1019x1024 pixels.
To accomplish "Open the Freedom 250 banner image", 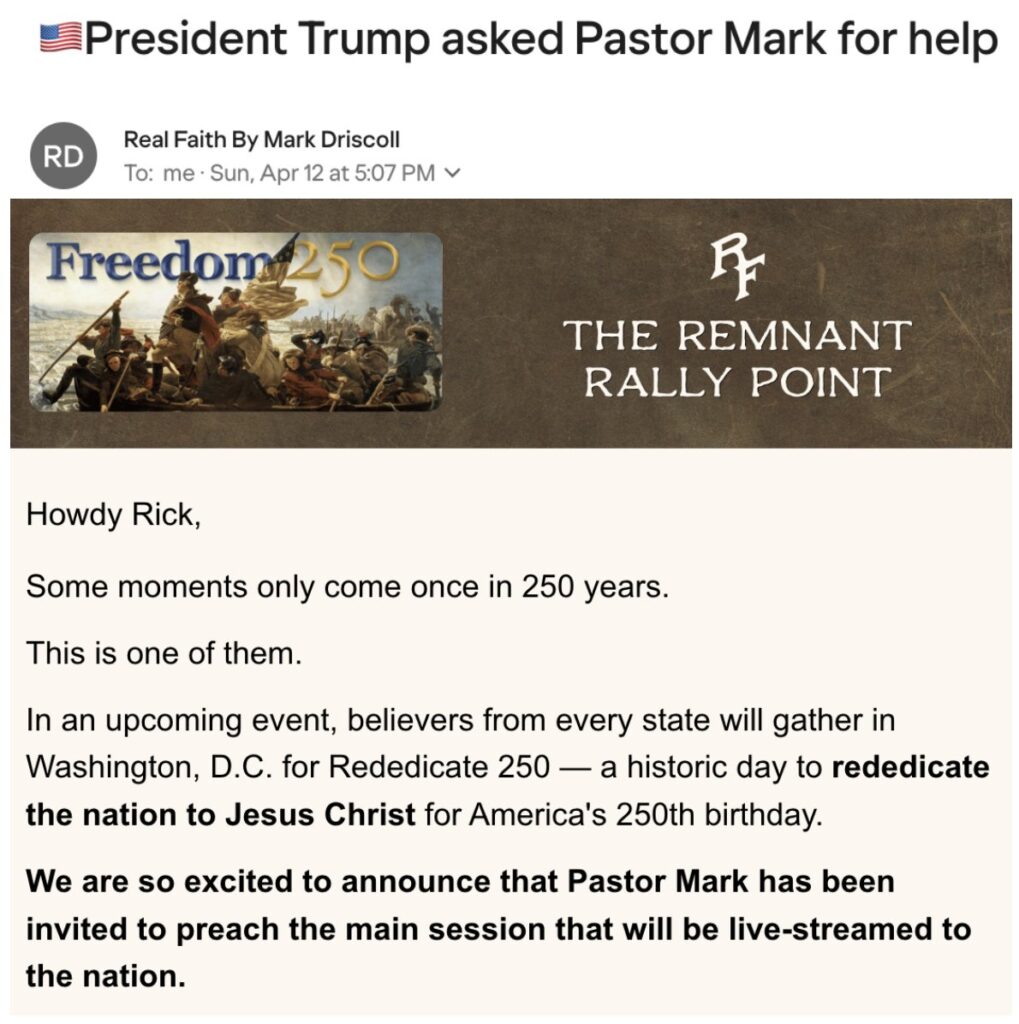I will click(236, 321).
